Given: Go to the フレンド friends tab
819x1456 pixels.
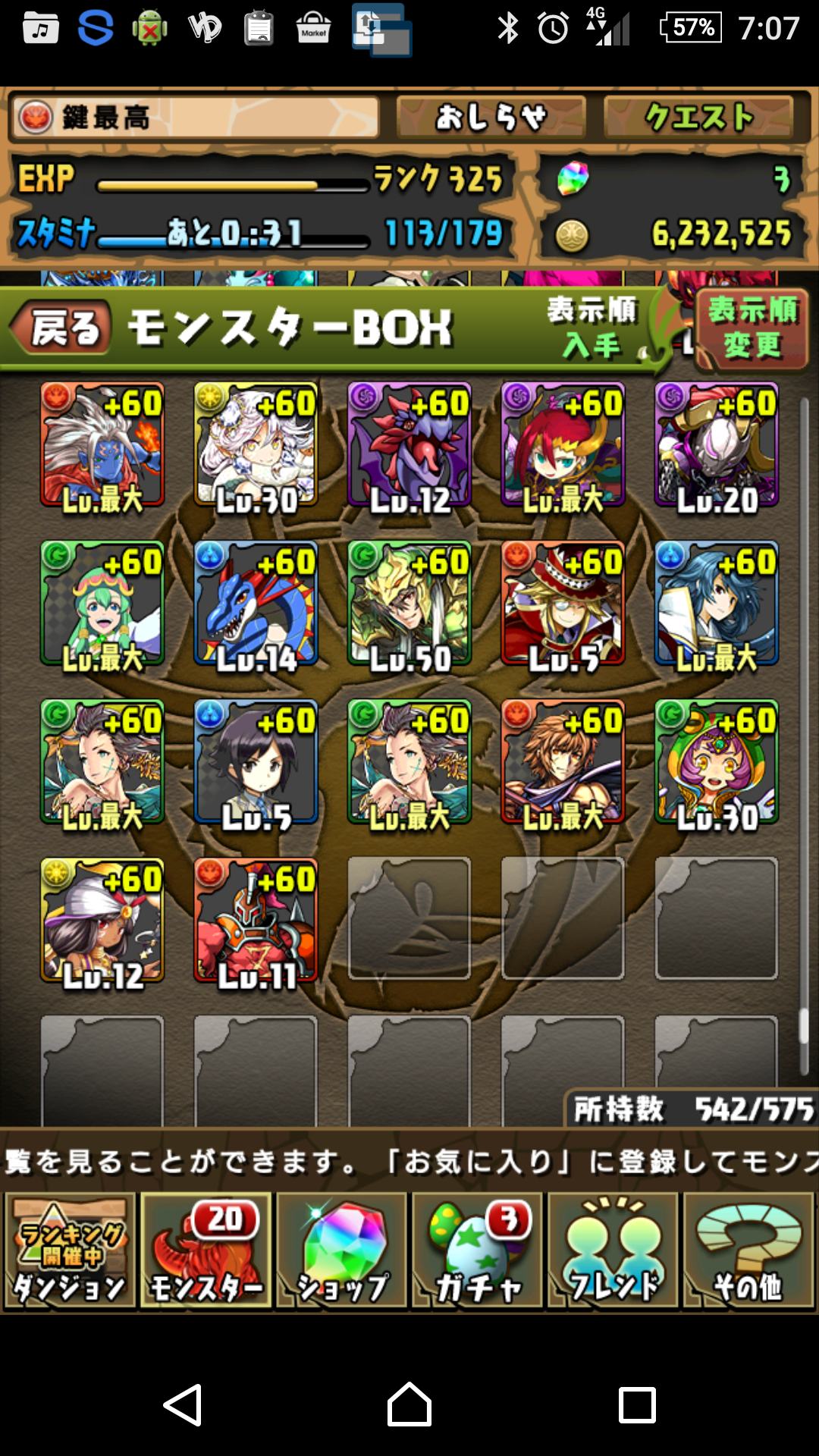Looking at the screenshot, I should click(613, 1250).
